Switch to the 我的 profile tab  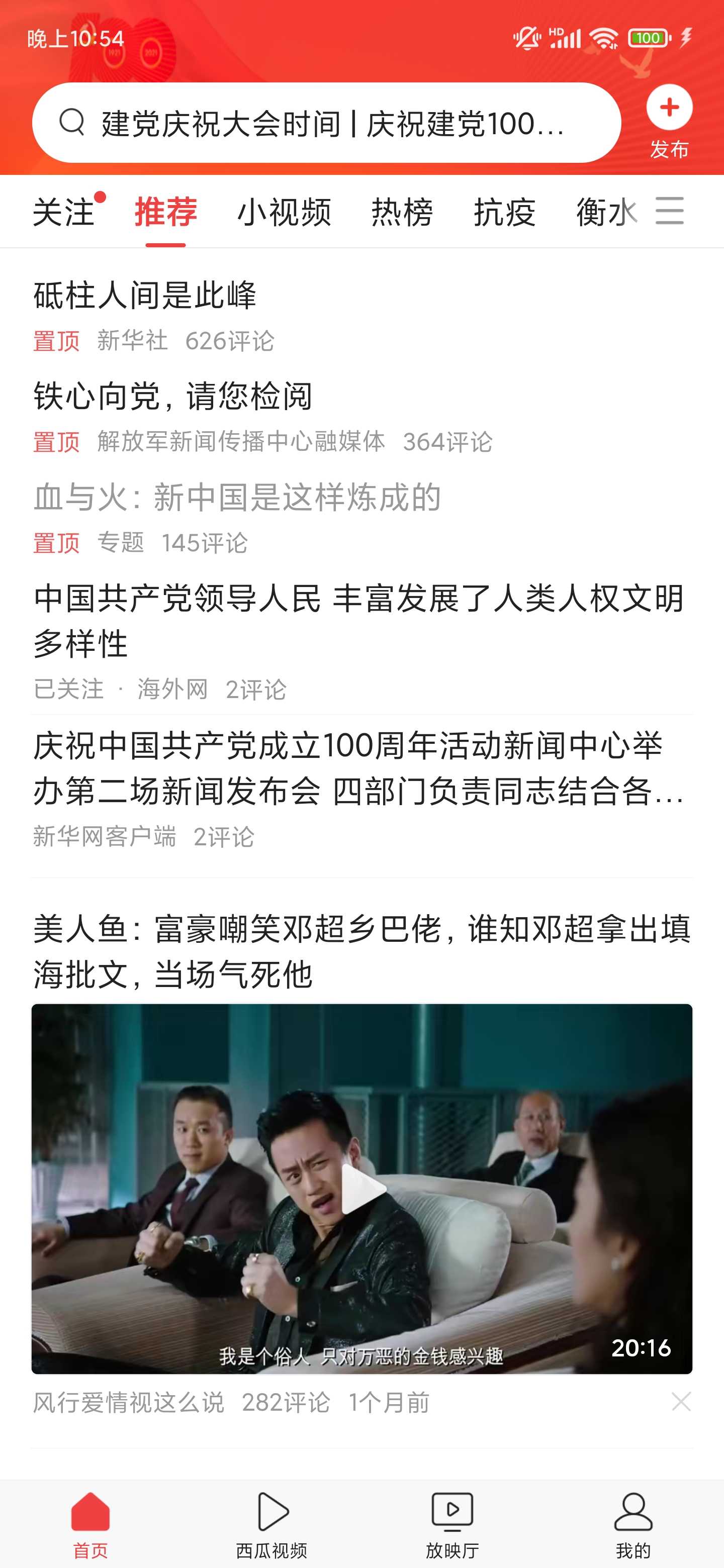click(x=632, y=1524)
